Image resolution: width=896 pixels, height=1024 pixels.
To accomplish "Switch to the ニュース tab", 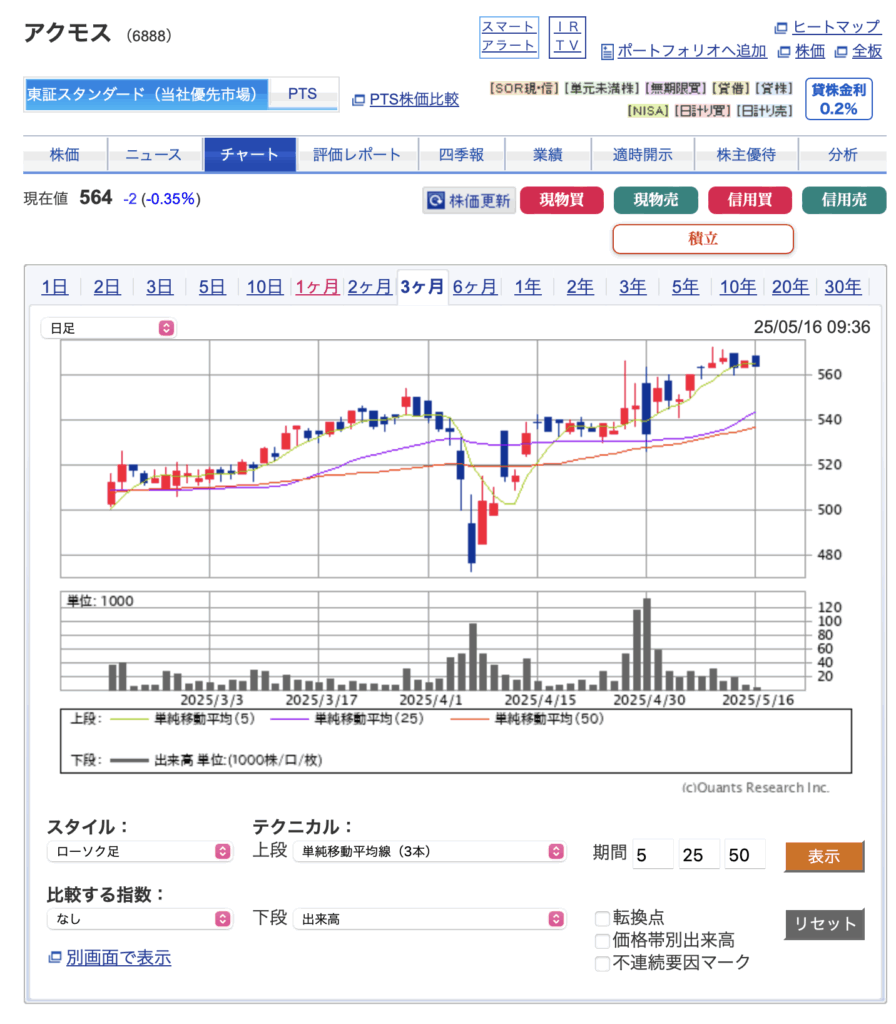I will click(152, 155).
